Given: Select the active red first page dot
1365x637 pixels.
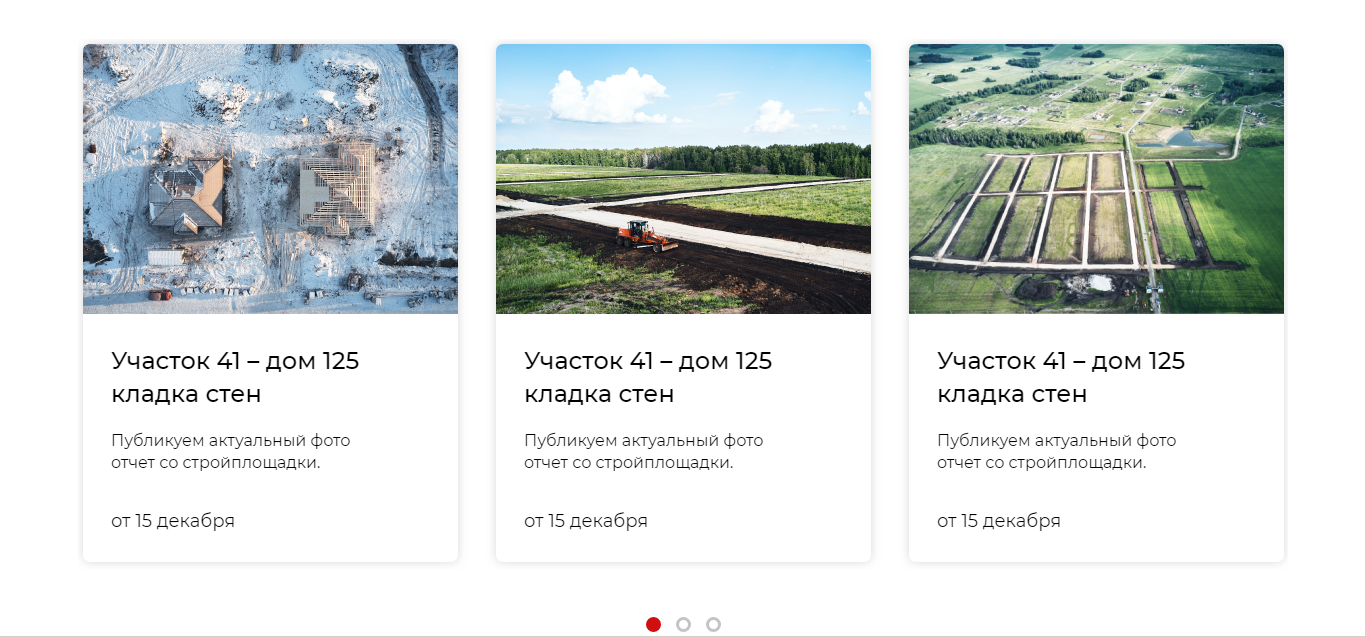Looking at the screenshot, I should [x=653, y=624].
